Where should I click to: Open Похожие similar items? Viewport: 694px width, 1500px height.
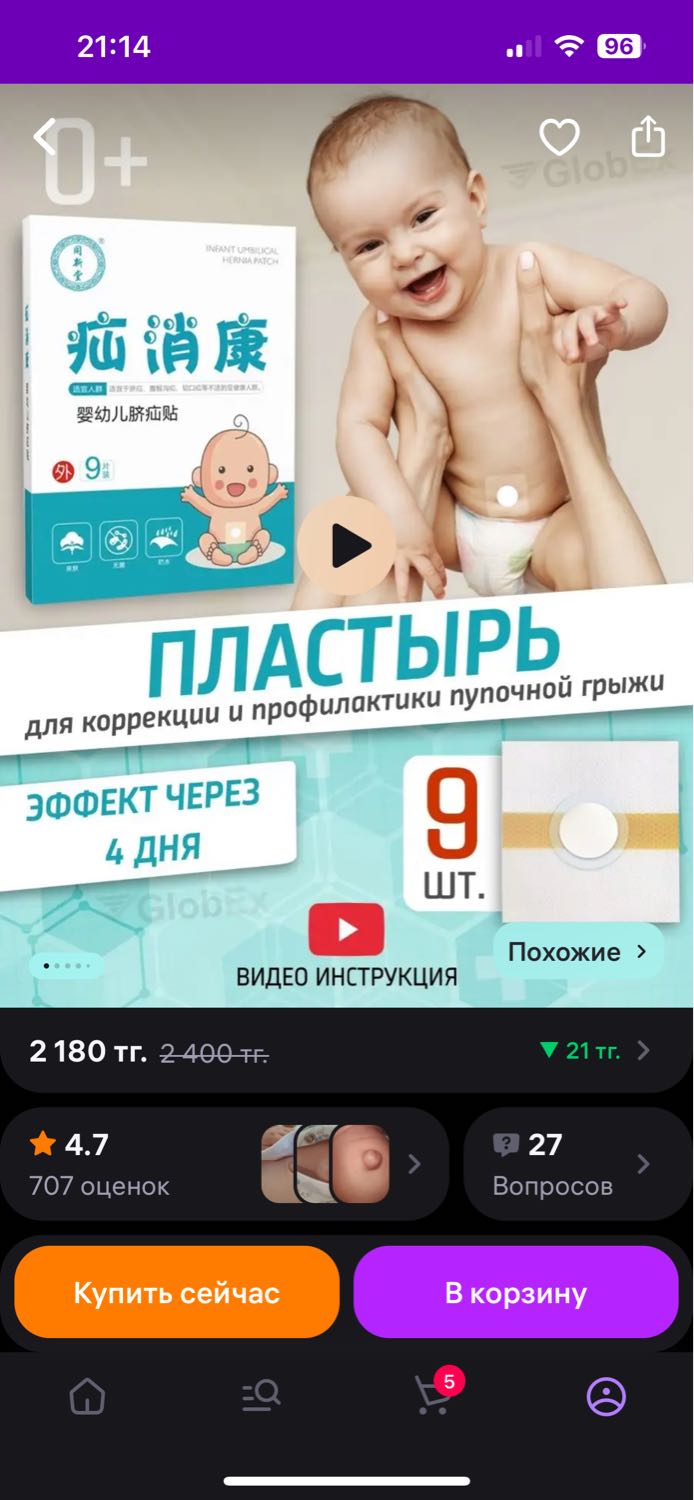(x=577, y=952)
